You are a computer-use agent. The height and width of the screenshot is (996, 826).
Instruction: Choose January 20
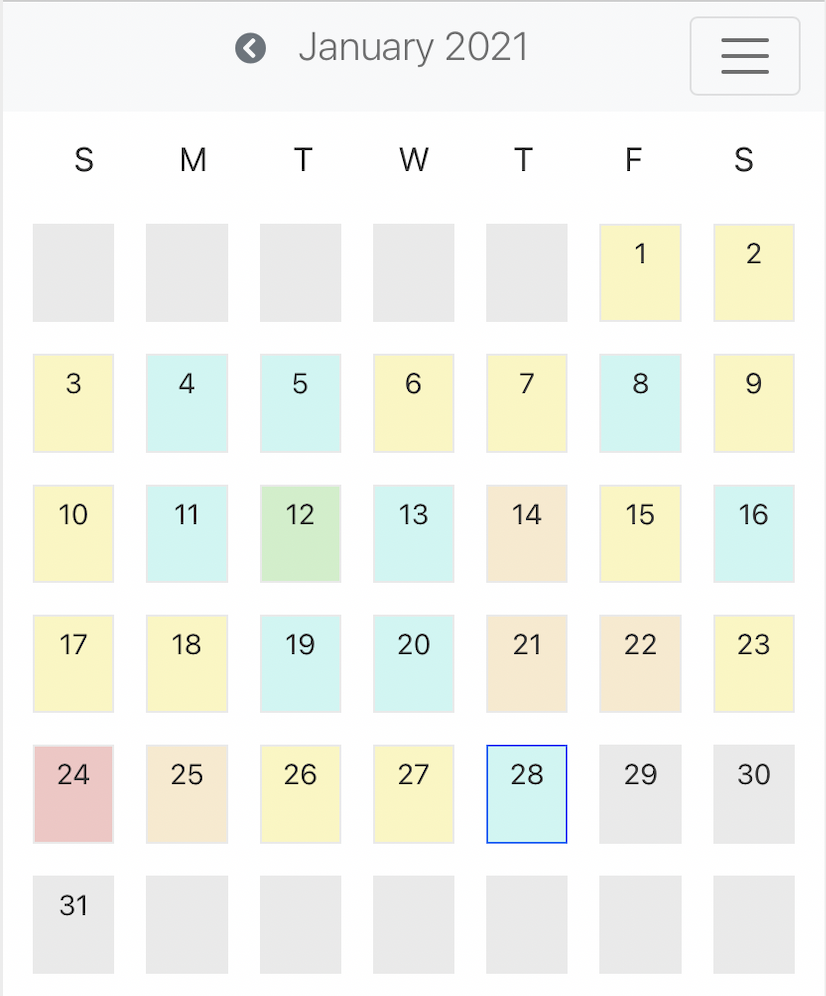click(x=413, y=664)
